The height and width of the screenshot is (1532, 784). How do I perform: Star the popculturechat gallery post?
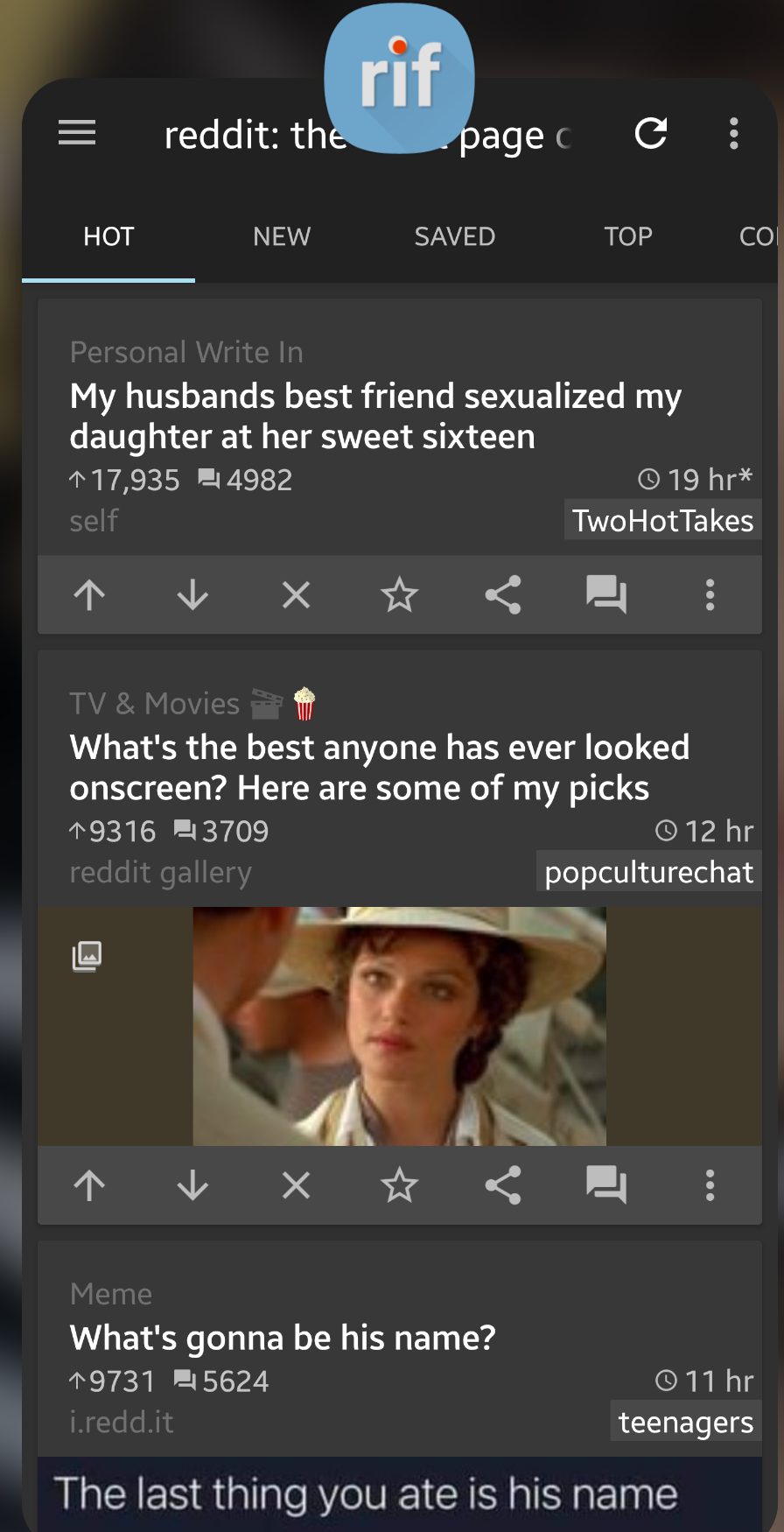(x=399, y=1186)
